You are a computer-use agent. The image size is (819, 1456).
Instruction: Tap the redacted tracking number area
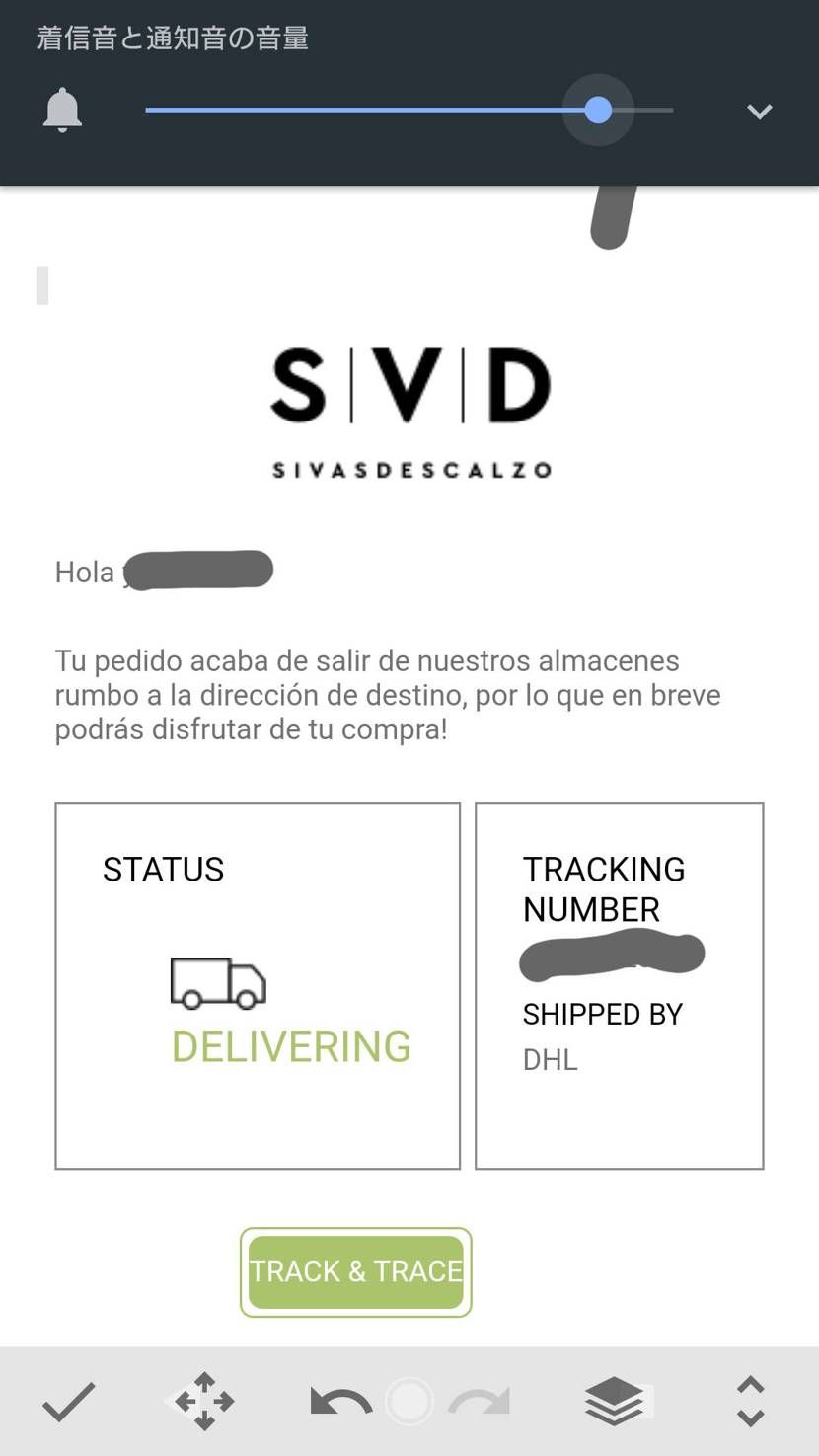612,954
